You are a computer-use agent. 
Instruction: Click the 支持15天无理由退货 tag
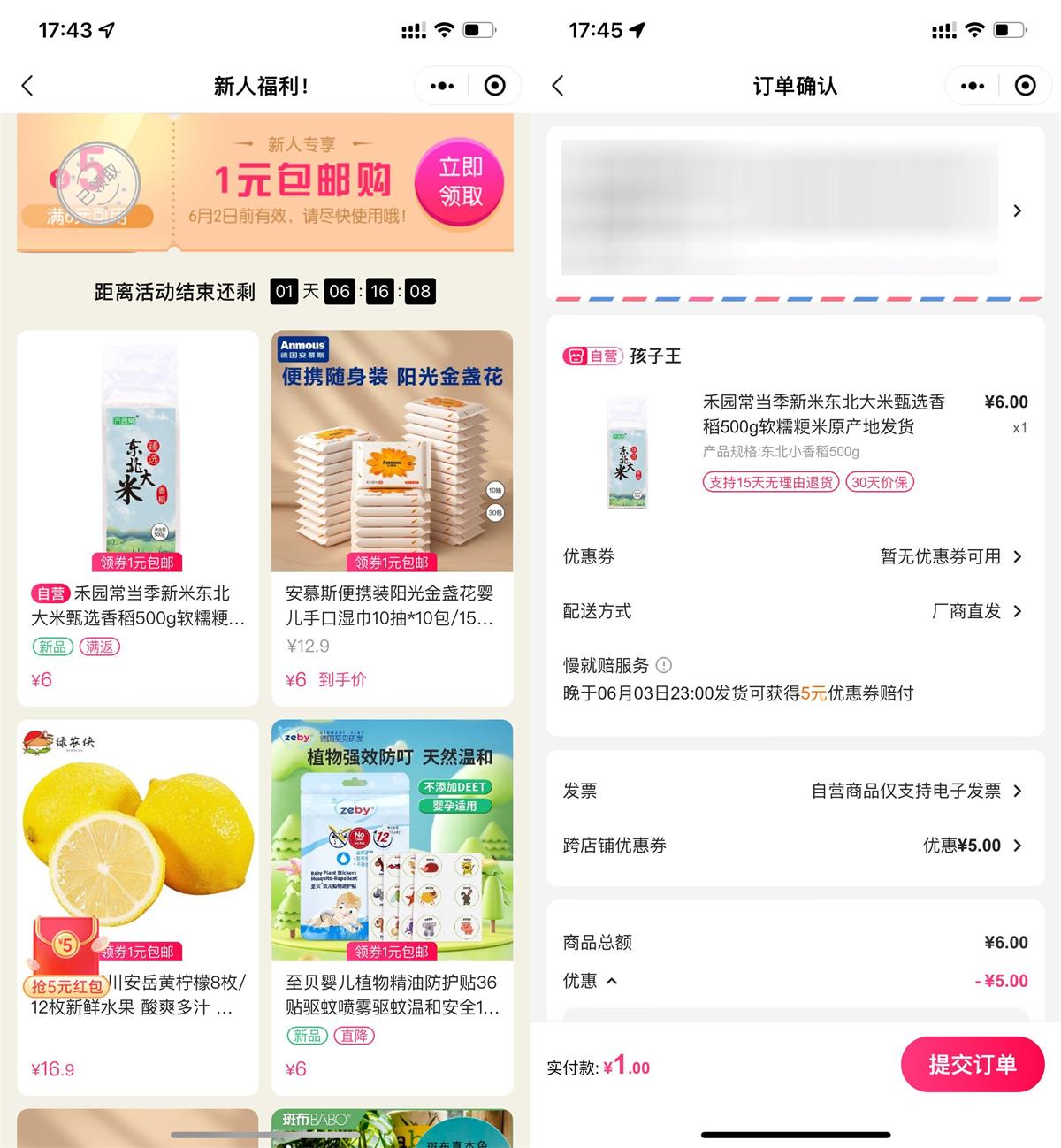click(x=770, y=482)
